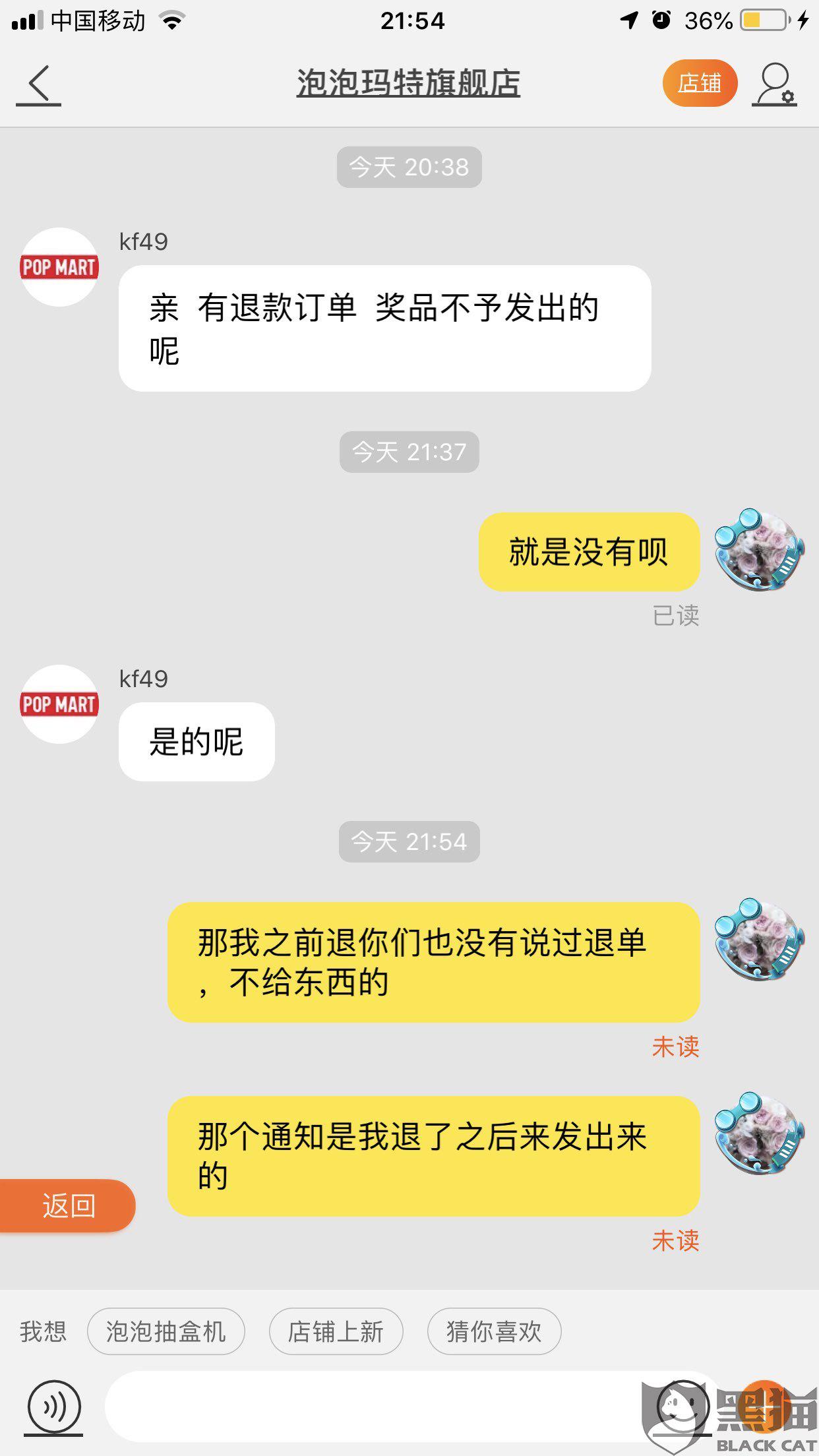819x1456 pixels.
Task: Open the 泡泡玛特旗舰店 title link
Action: [x=409, y=83]
